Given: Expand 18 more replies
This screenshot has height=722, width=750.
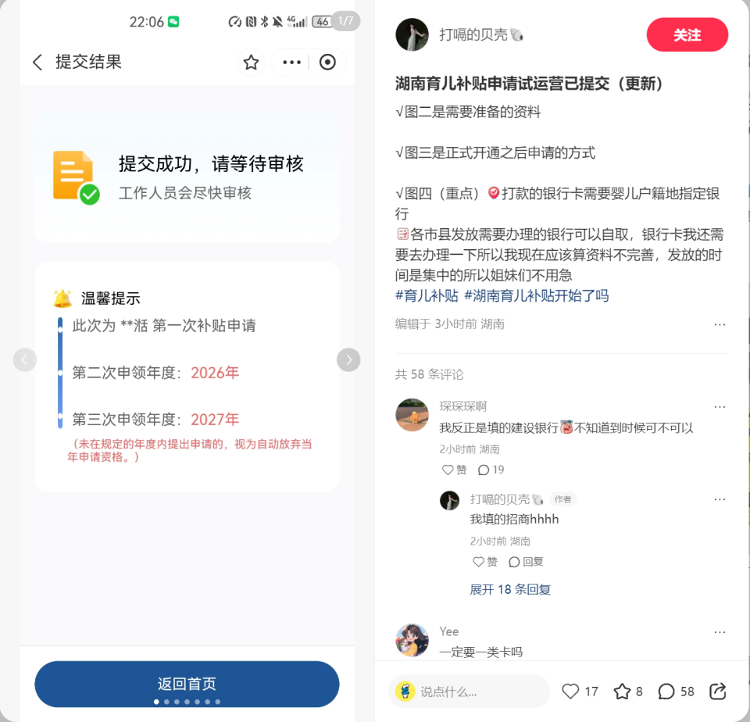Looking at the screenshot, I should click(510, 590).
